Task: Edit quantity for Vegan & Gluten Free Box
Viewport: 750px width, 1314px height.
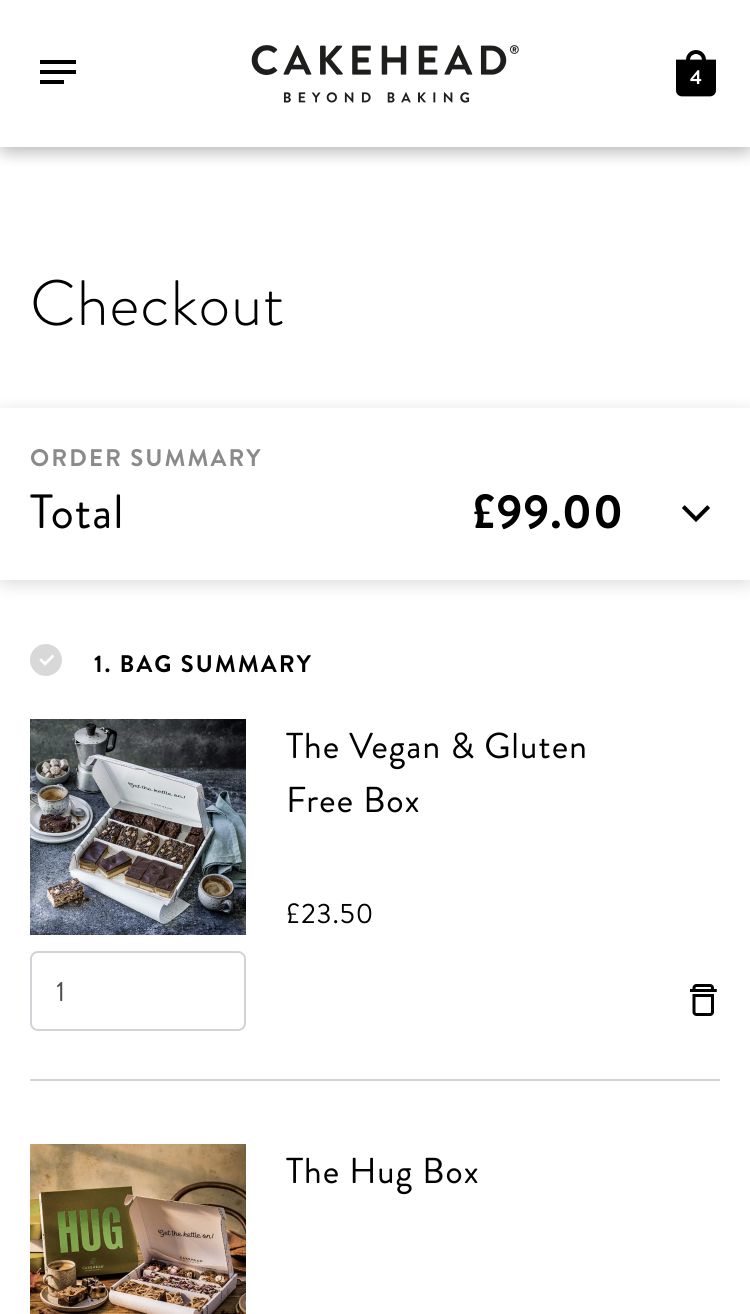Action: (x=138, y=991)
